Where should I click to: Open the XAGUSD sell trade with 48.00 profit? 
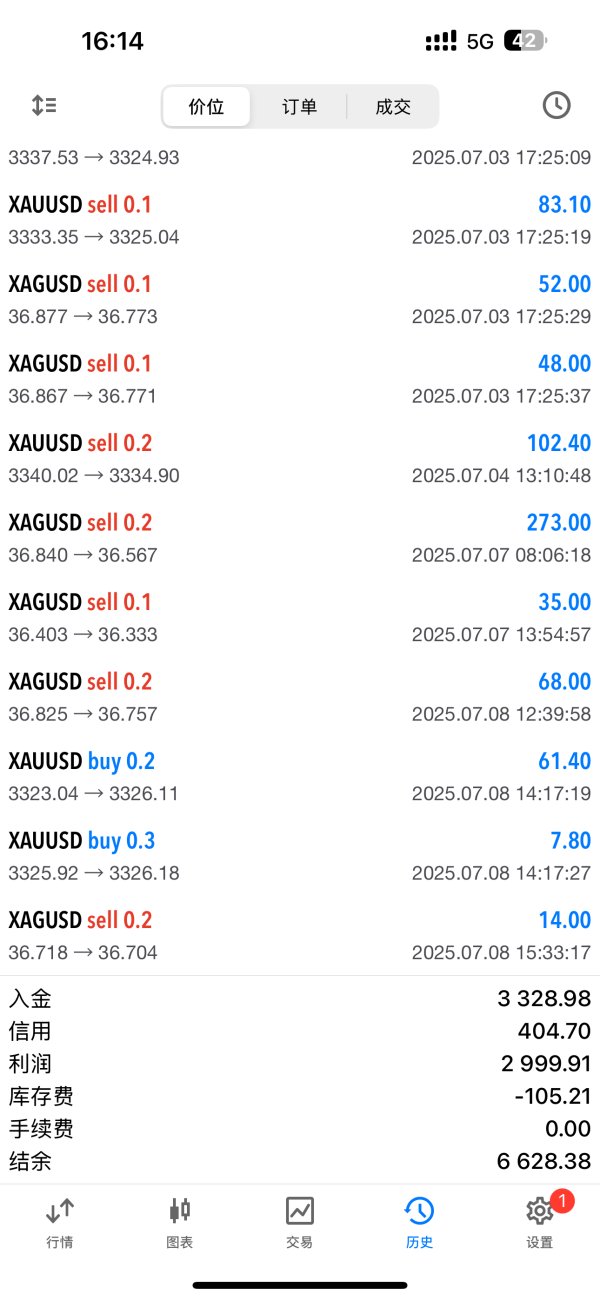click(299, 379)
